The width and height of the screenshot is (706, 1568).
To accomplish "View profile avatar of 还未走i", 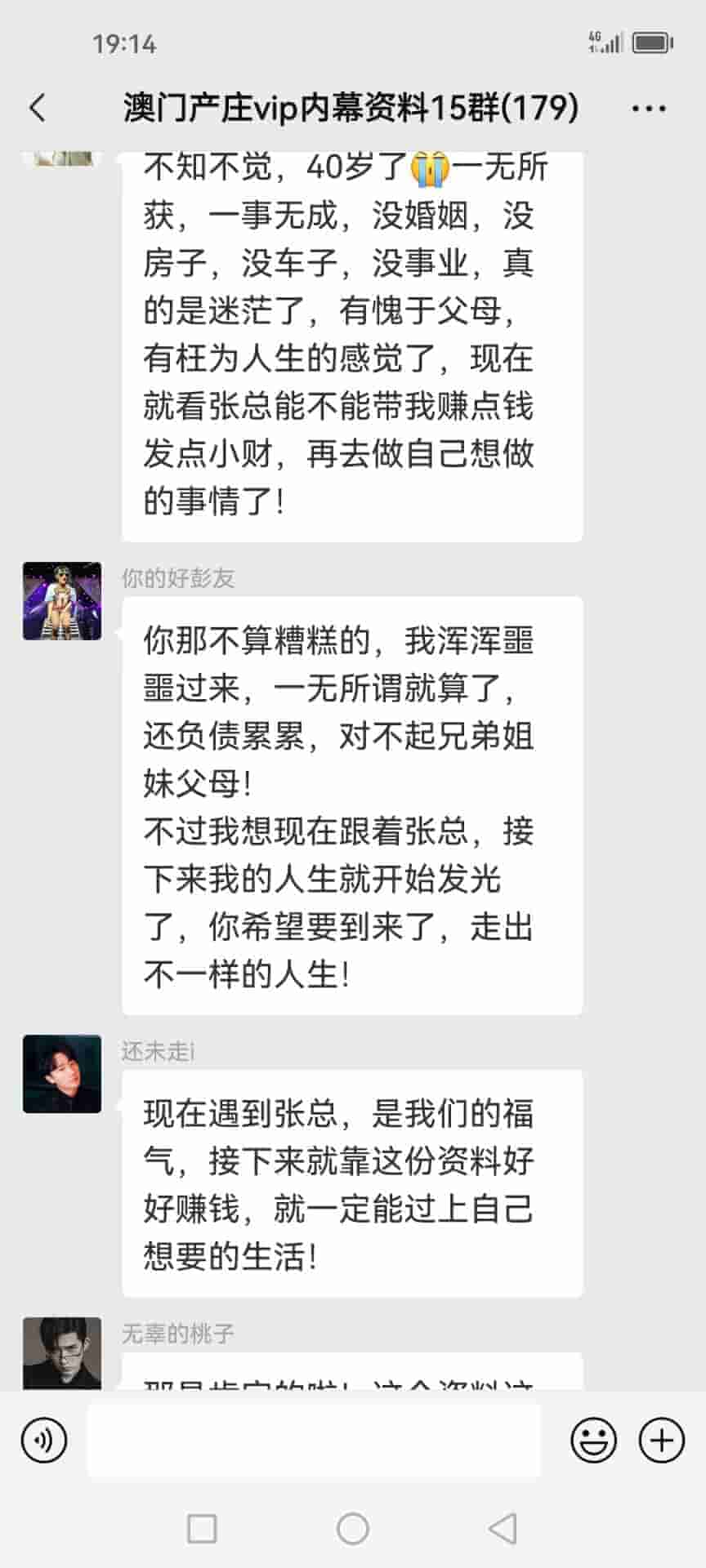I will (62, 1074).
